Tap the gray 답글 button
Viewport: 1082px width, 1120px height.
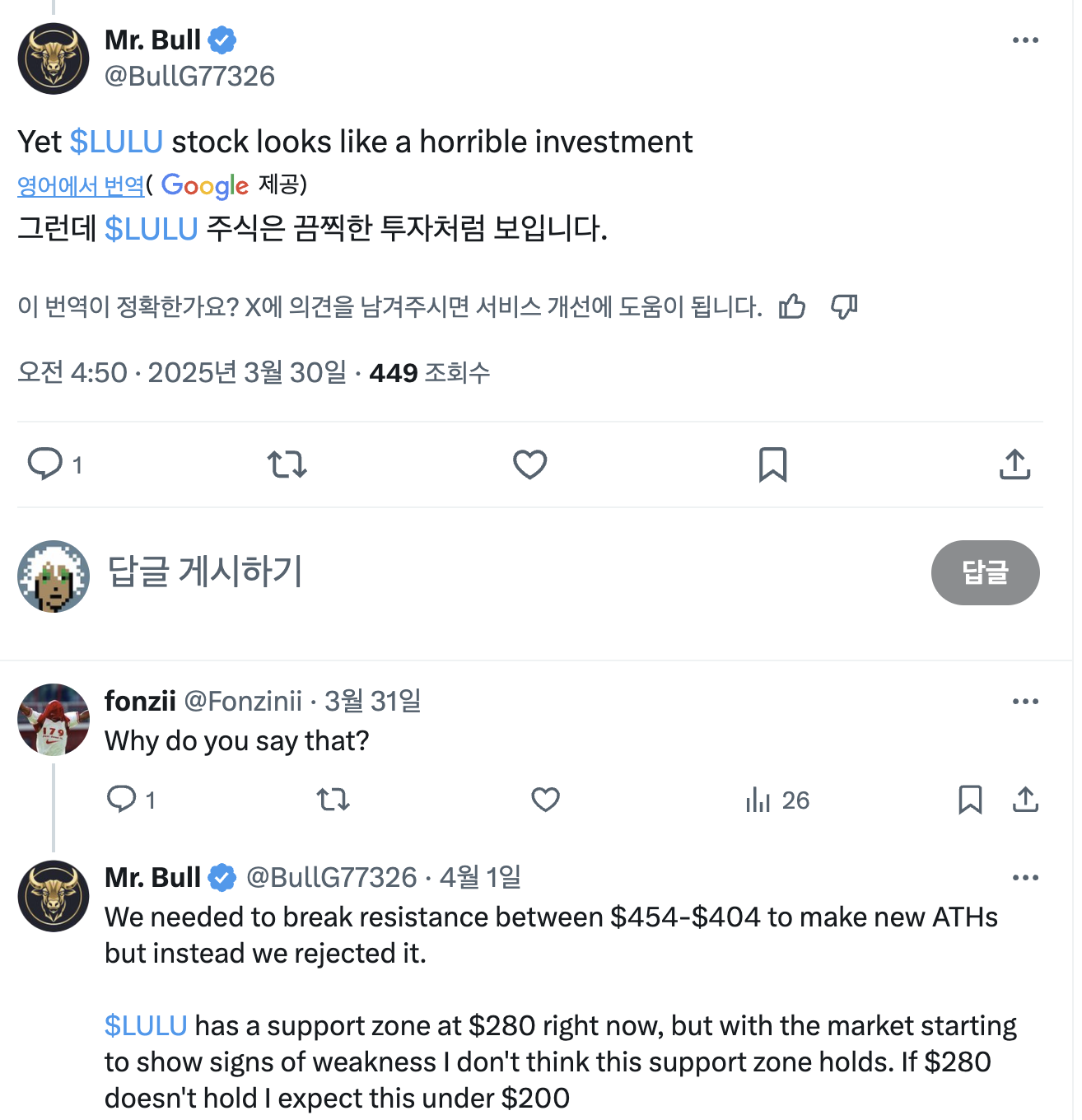point(985,572)
